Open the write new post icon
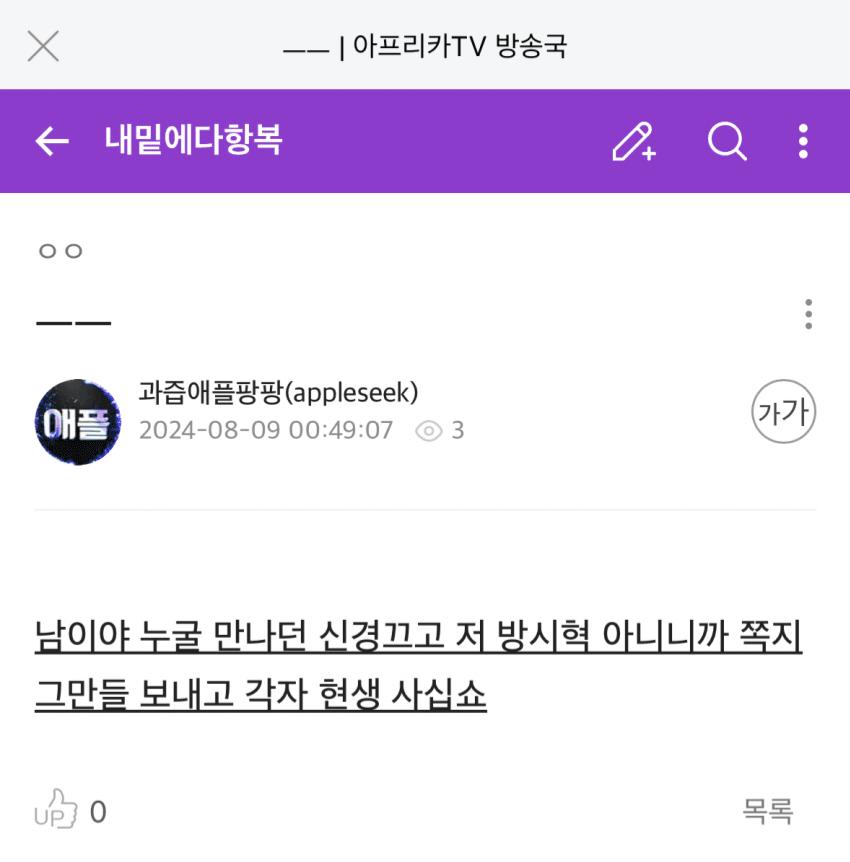850x862 pixels. coord(633,143)
